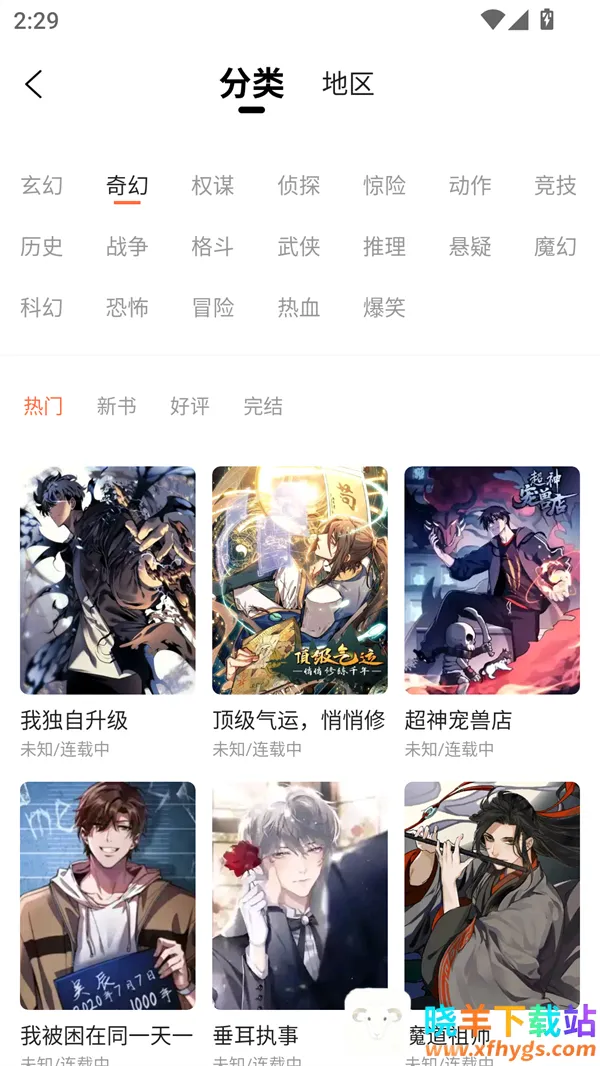Switch to the 地区 tab
Viewport: 600px width, 1066px height.
347,84
